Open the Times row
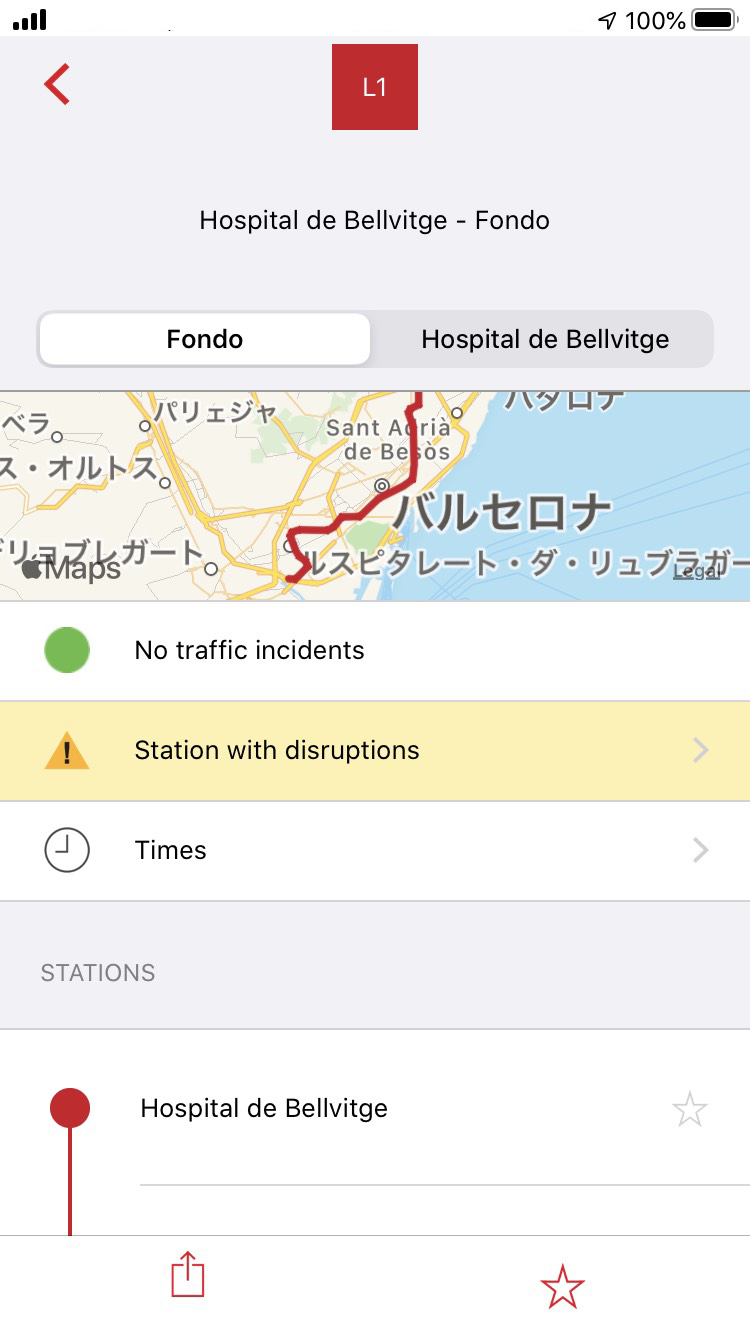The image size is (750, 1334). (x=375, y=851)
